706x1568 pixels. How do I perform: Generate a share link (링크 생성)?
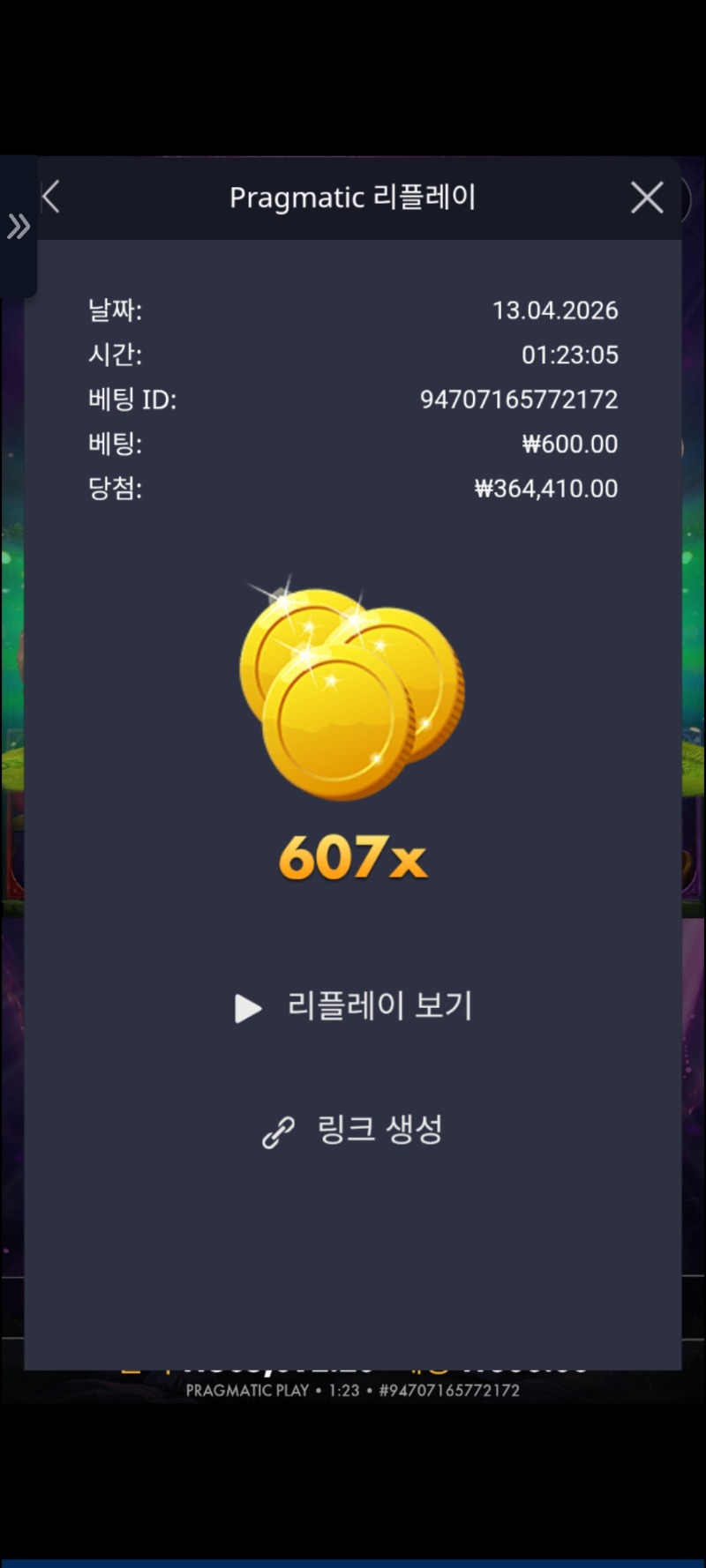click(354, 1130)
